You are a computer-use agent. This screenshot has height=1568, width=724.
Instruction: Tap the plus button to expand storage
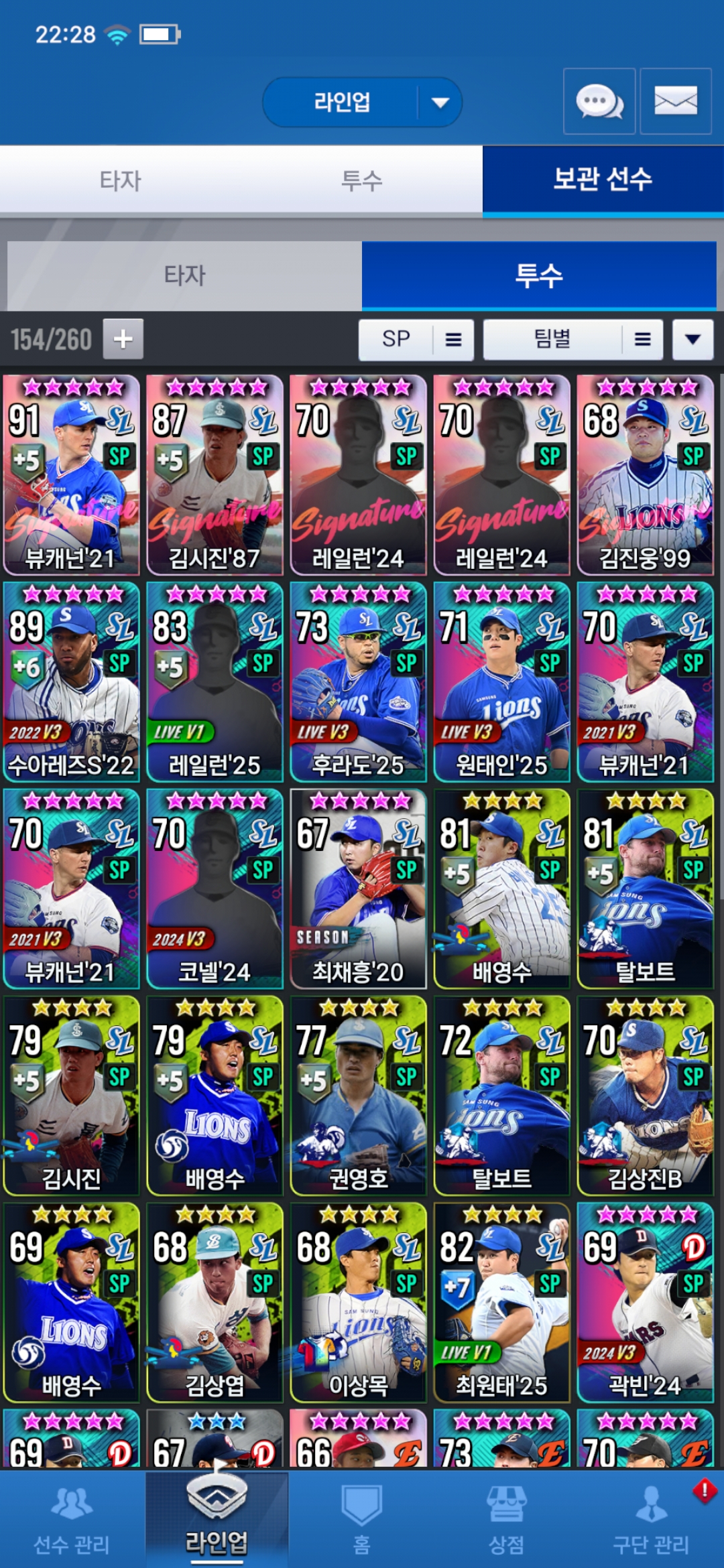[123, 339]
